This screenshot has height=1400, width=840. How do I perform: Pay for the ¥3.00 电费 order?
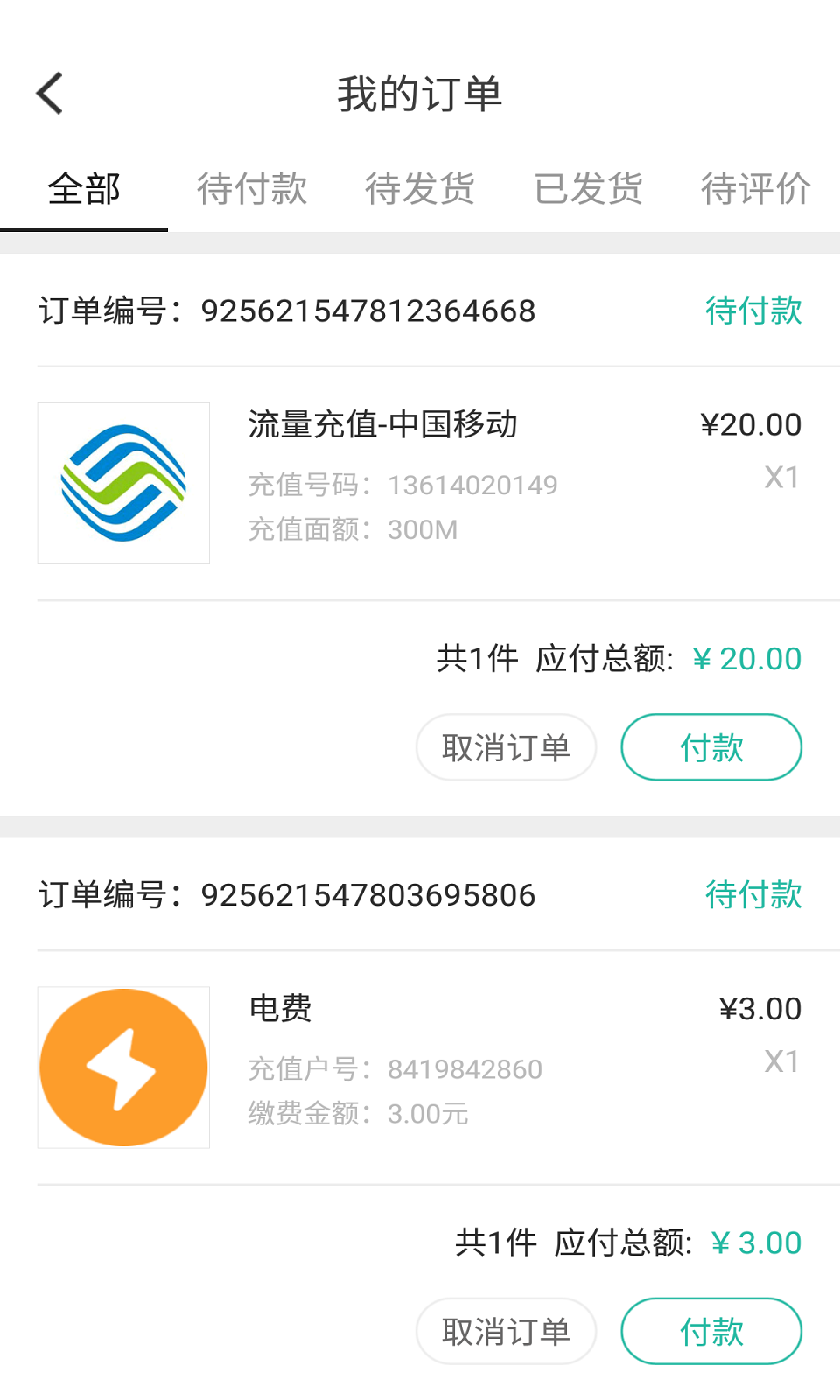coord(711,1331)
